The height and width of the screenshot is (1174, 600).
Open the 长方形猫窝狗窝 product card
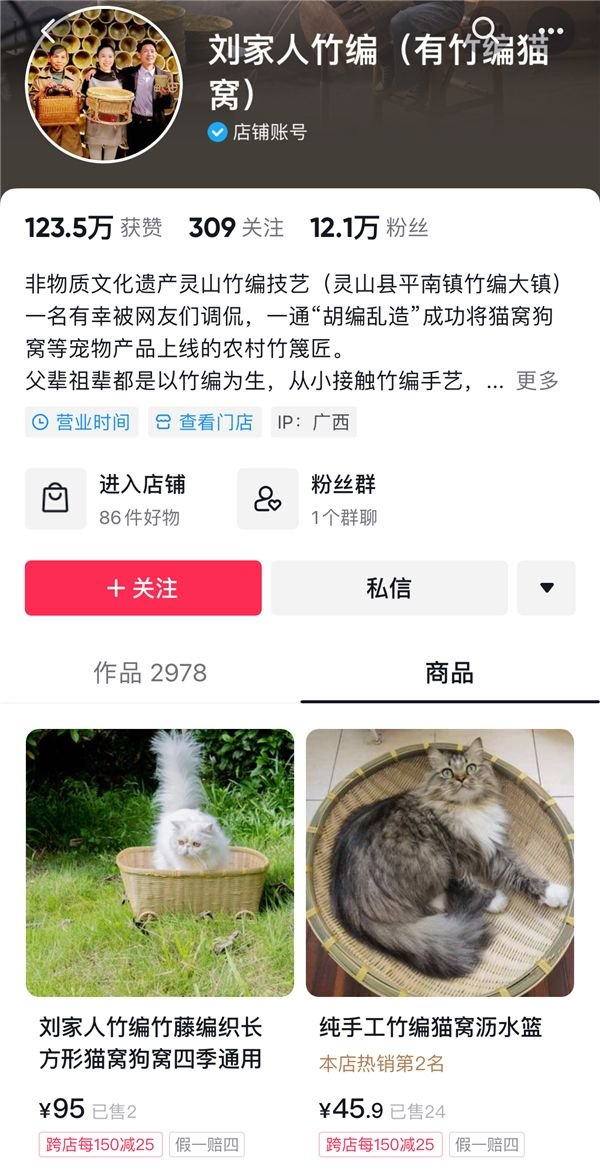pos(160,943)
